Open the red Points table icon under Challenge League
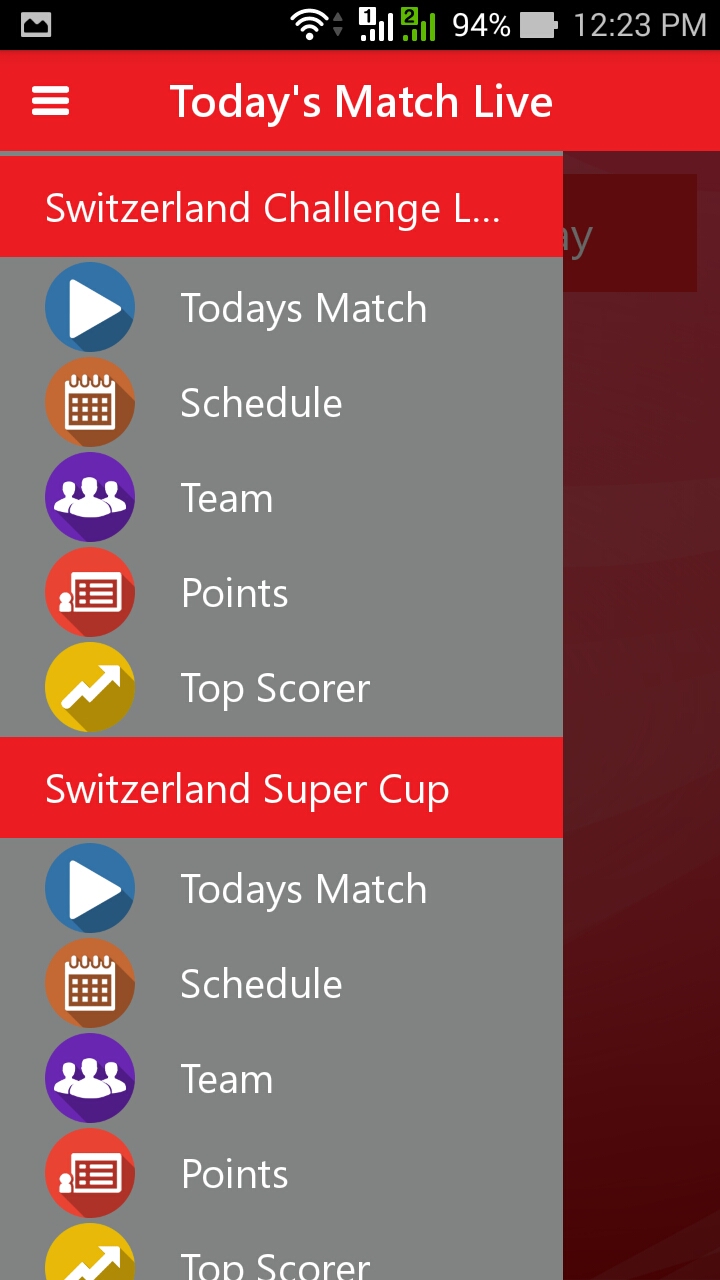720x1280 pixels. tap(90, 592)
